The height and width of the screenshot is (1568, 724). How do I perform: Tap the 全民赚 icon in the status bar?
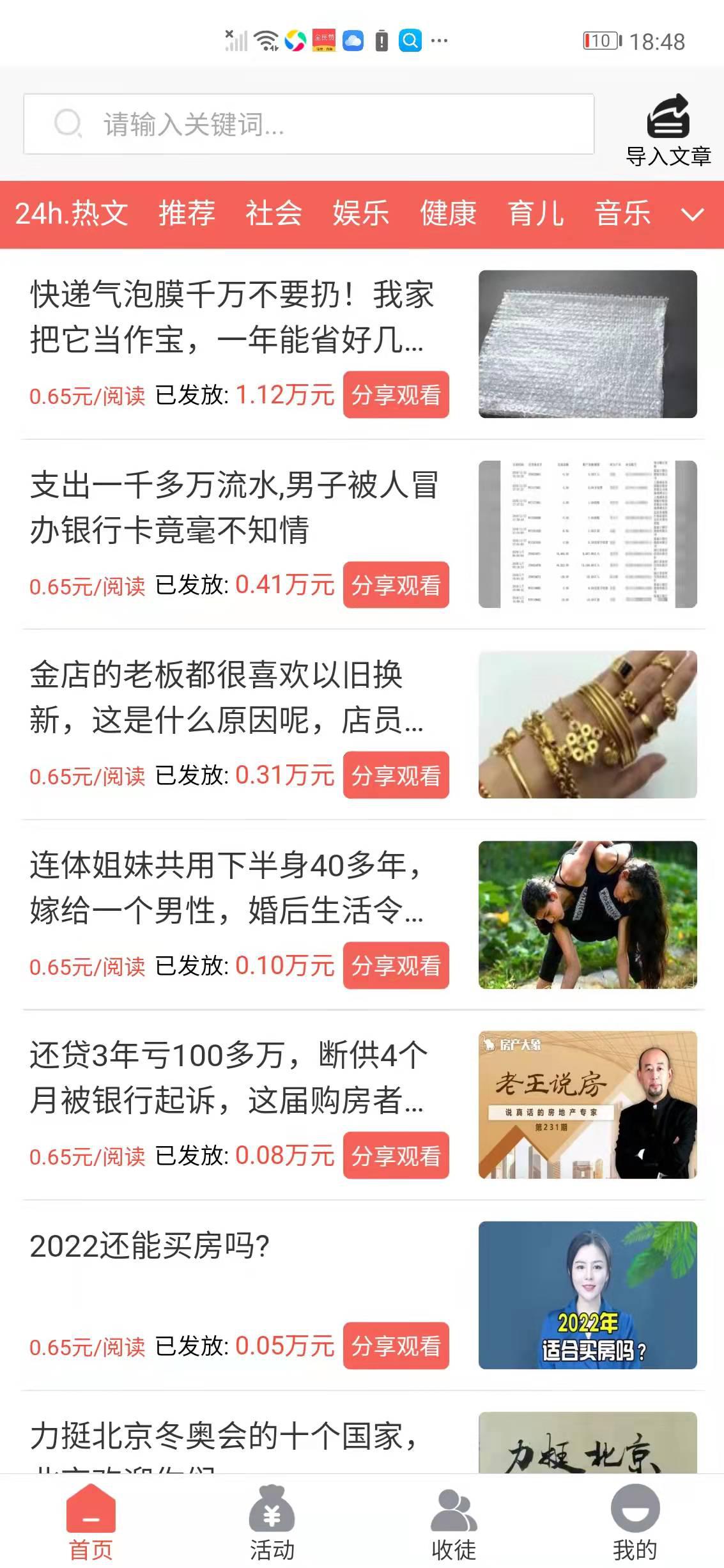323,40
